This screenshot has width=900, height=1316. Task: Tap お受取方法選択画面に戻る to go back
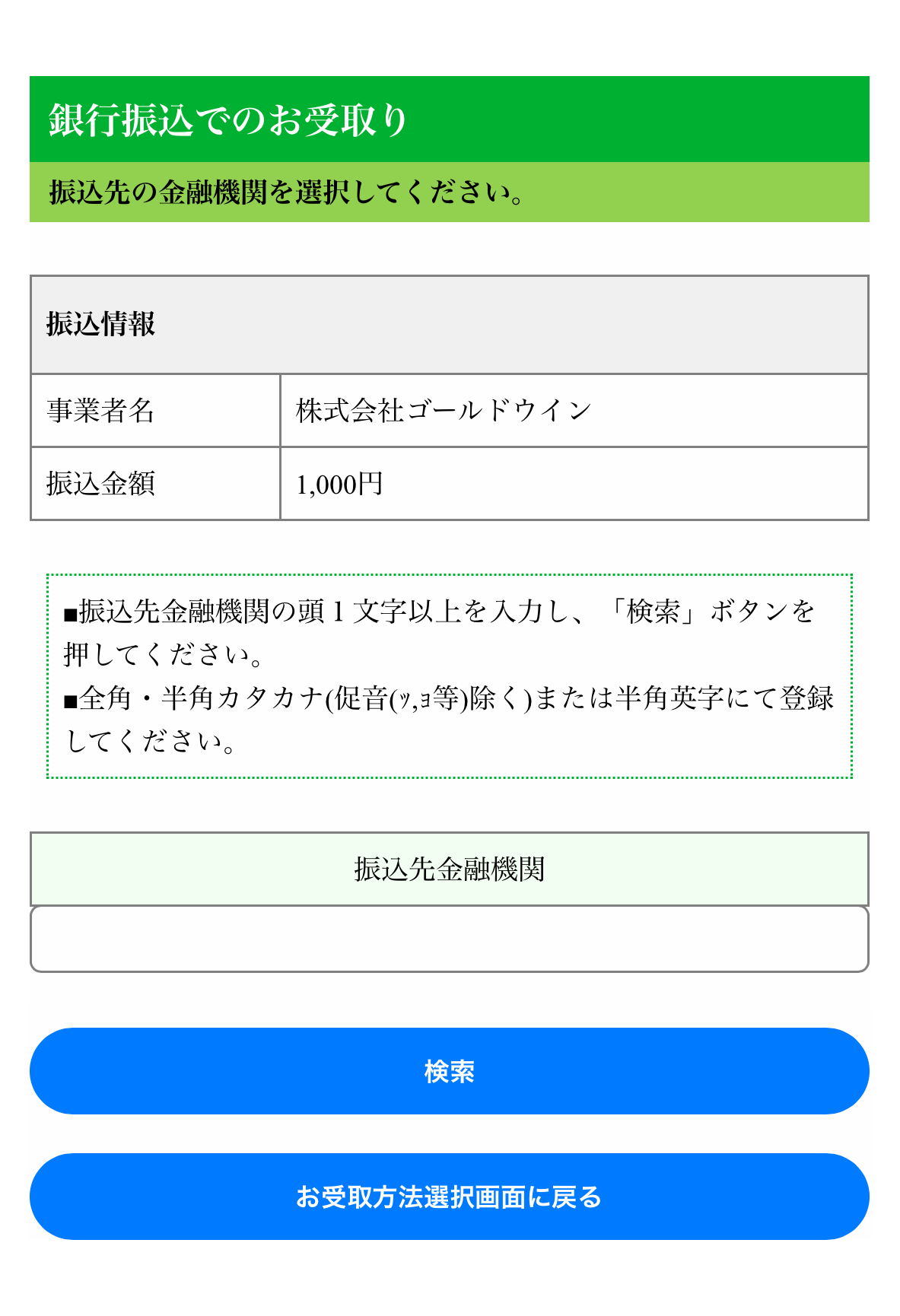click(x=449, y=1197)
